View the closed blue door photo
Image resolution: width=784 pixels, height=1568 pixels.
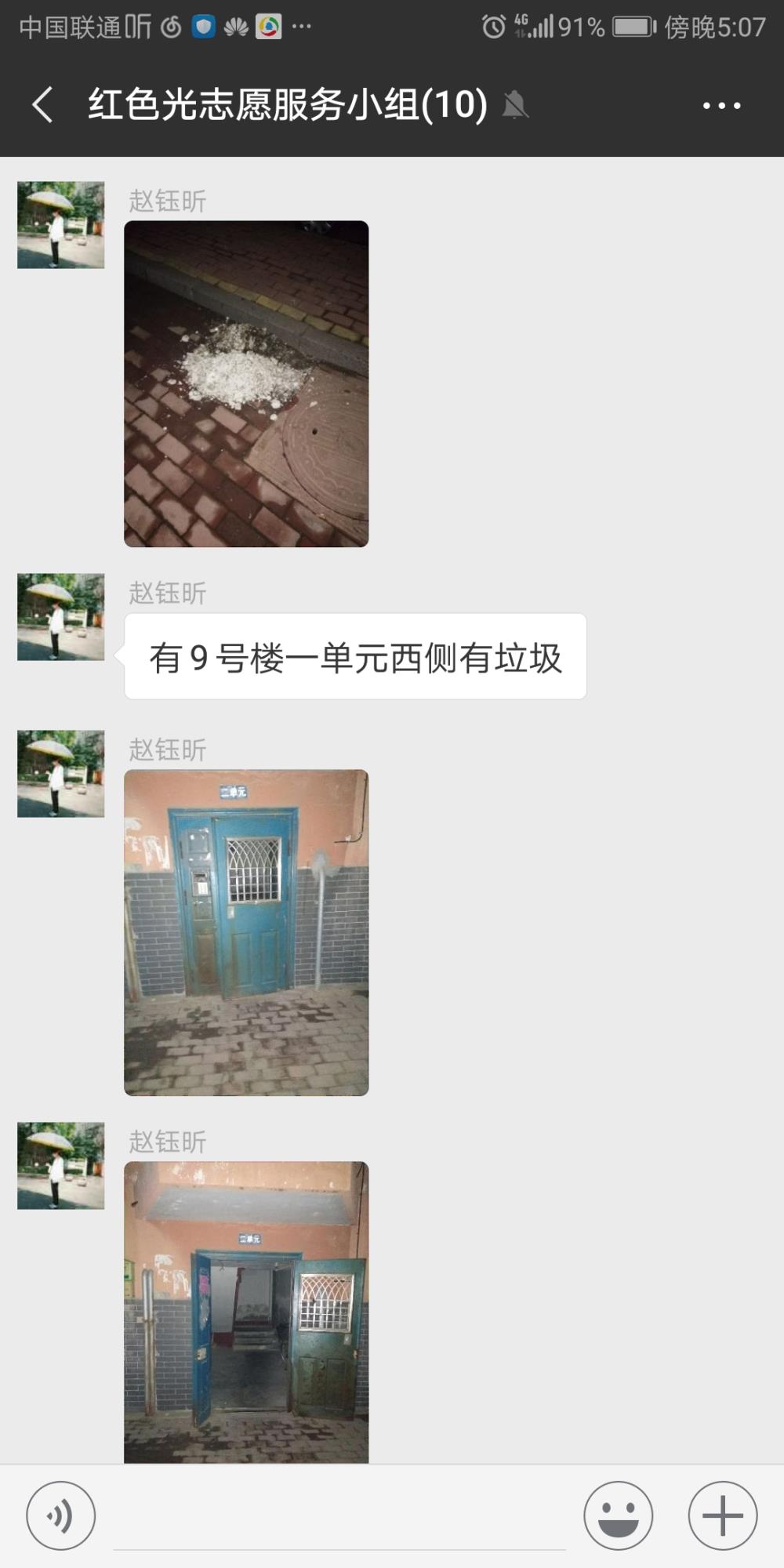(246, 932)
